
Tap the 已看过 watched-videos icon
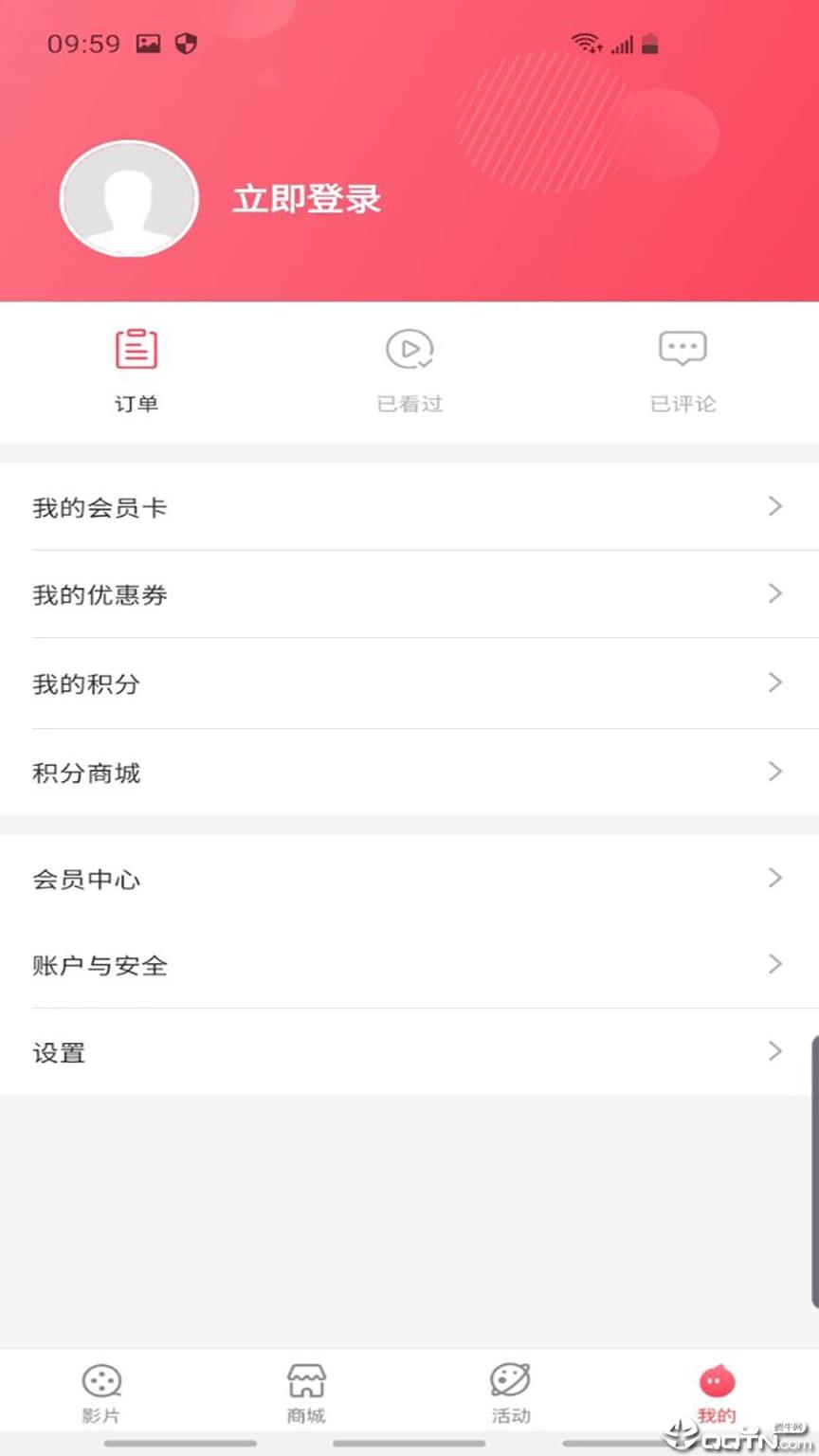tap(409, 349)
